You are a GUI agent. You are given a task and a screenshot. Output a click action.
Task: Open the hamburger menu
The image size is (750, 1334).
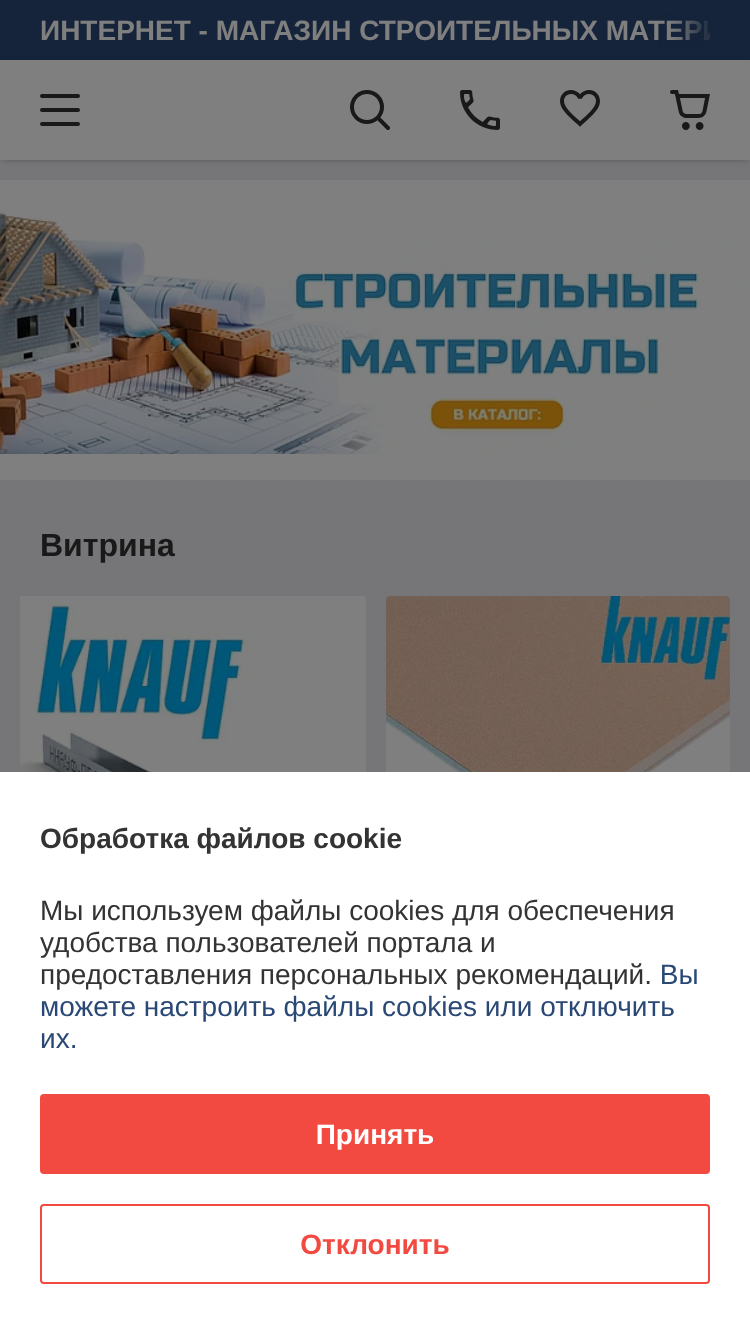[60, 110]
